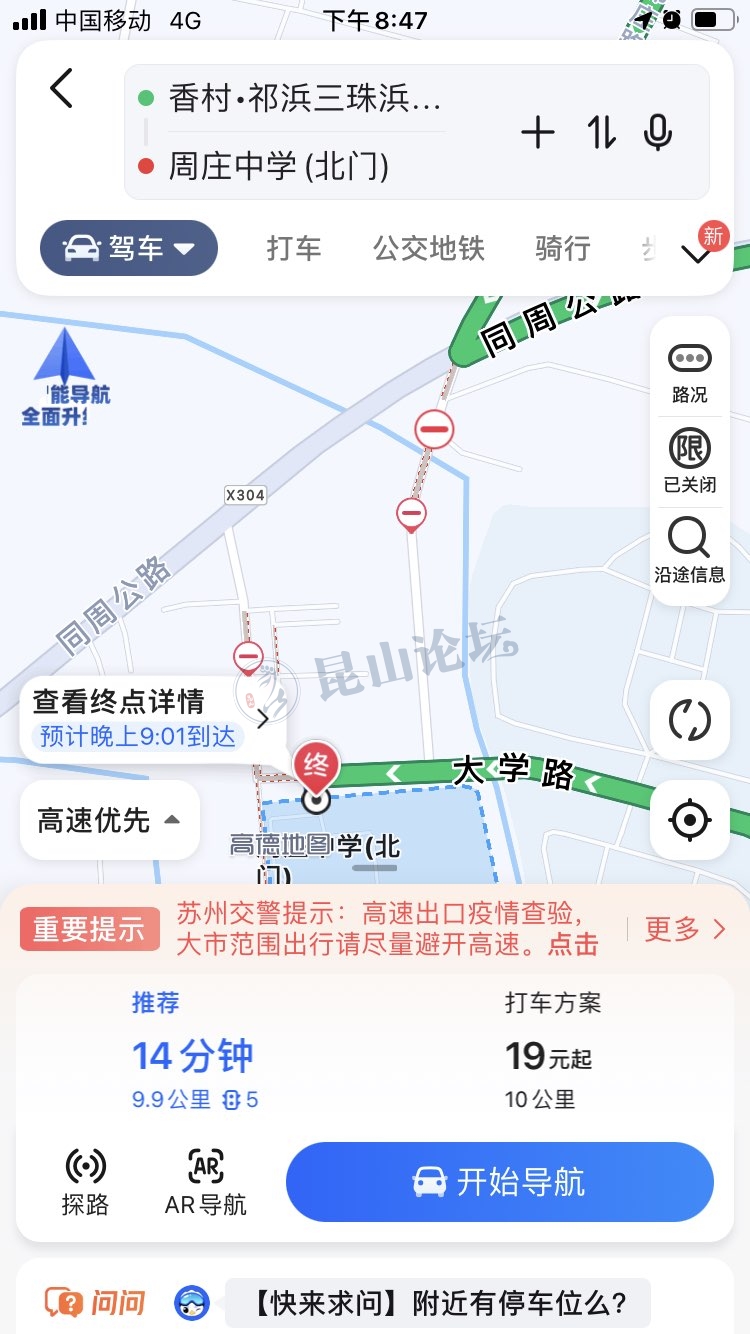750x1334 pixels.
Task: Expand more travel modes chevron
Action: coord(695,254)
